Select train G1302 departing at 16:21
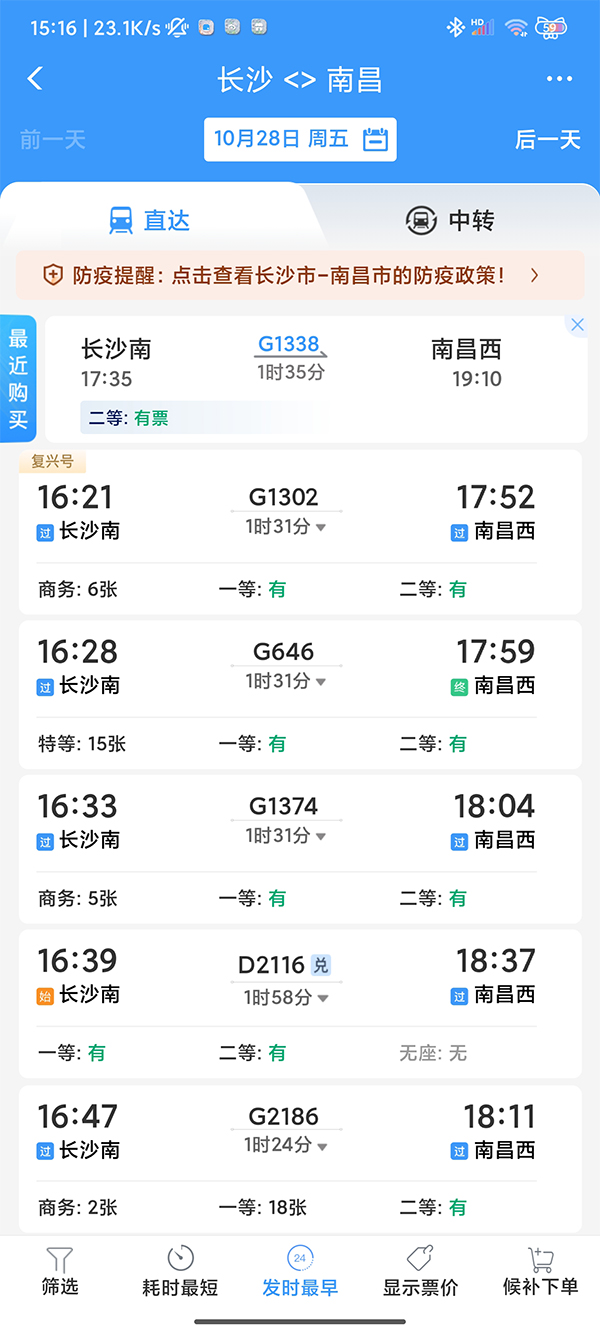Screen dimensions: 600x1333 coord(300,530)
